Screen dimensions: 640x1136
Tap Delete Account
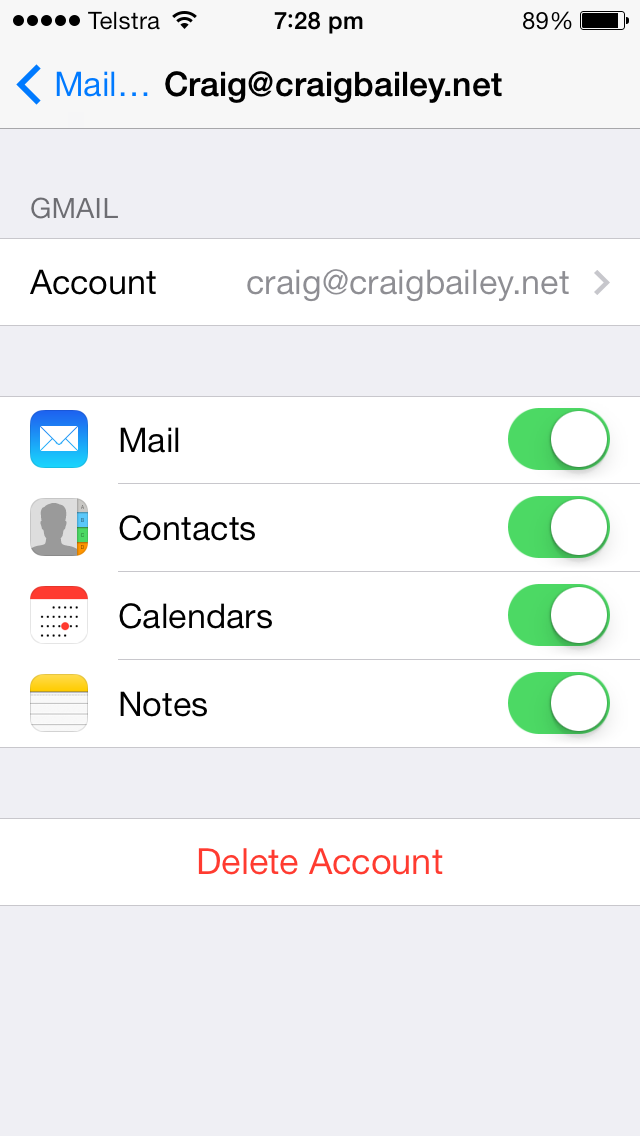pos(320,862)
